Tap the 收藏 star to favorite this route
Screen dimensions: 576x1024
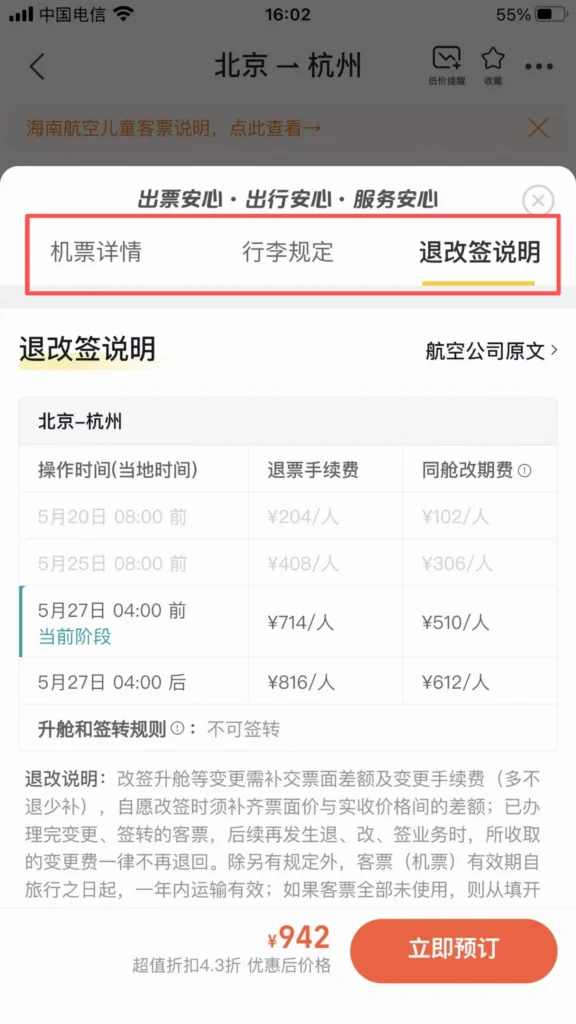(492, 66)
